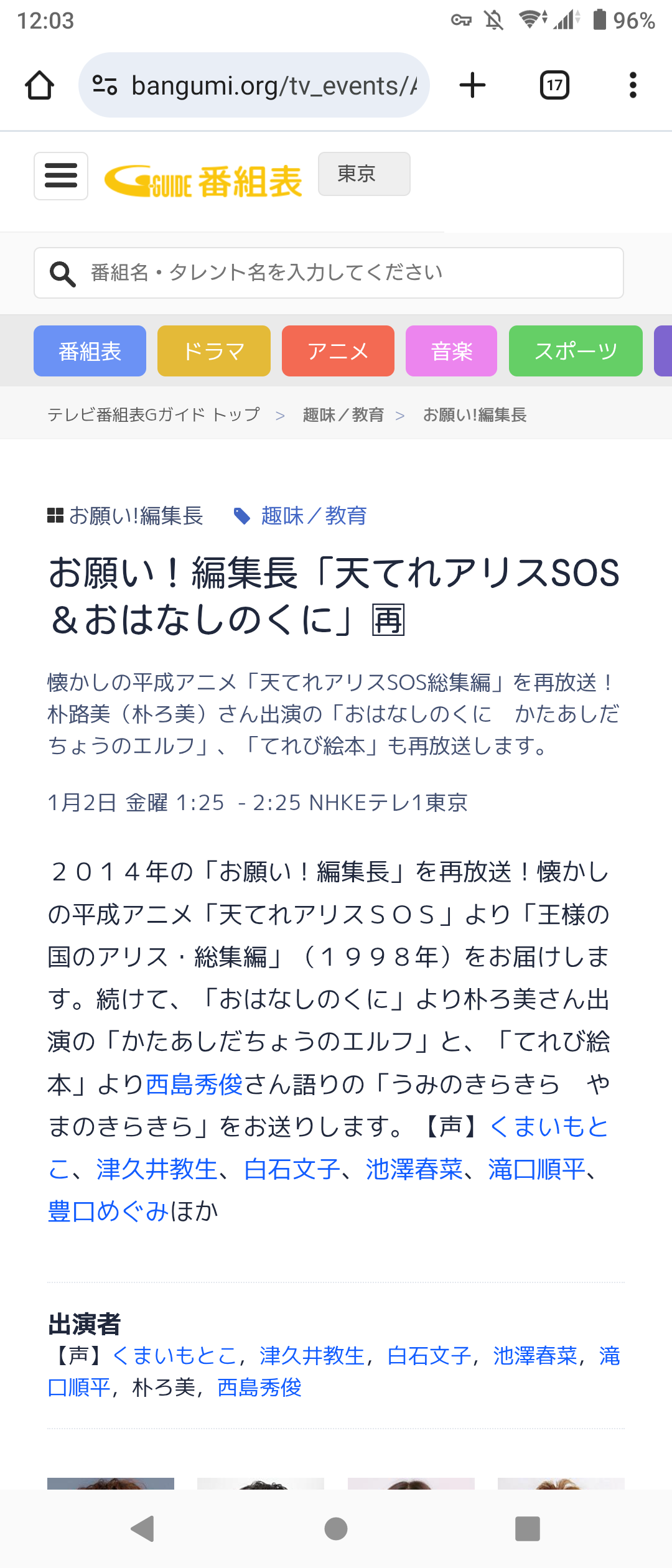Image resolution: width=672 pixels, height=1568 pixels.
Task: Switch to the 音楽 category
Action: click(451, 351)
